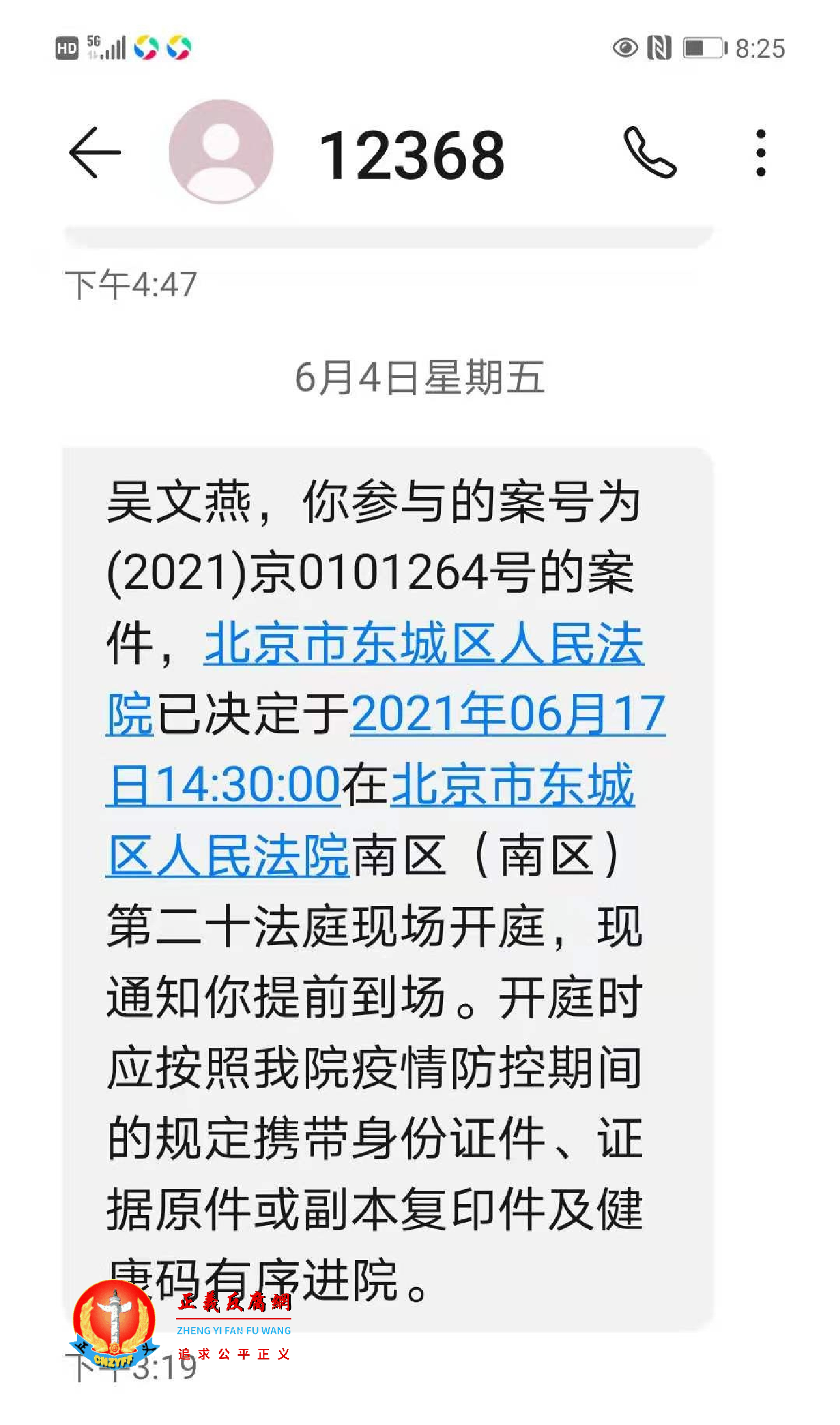Call the number 12368
This screenshot has height=1425, width=840.
650,153
